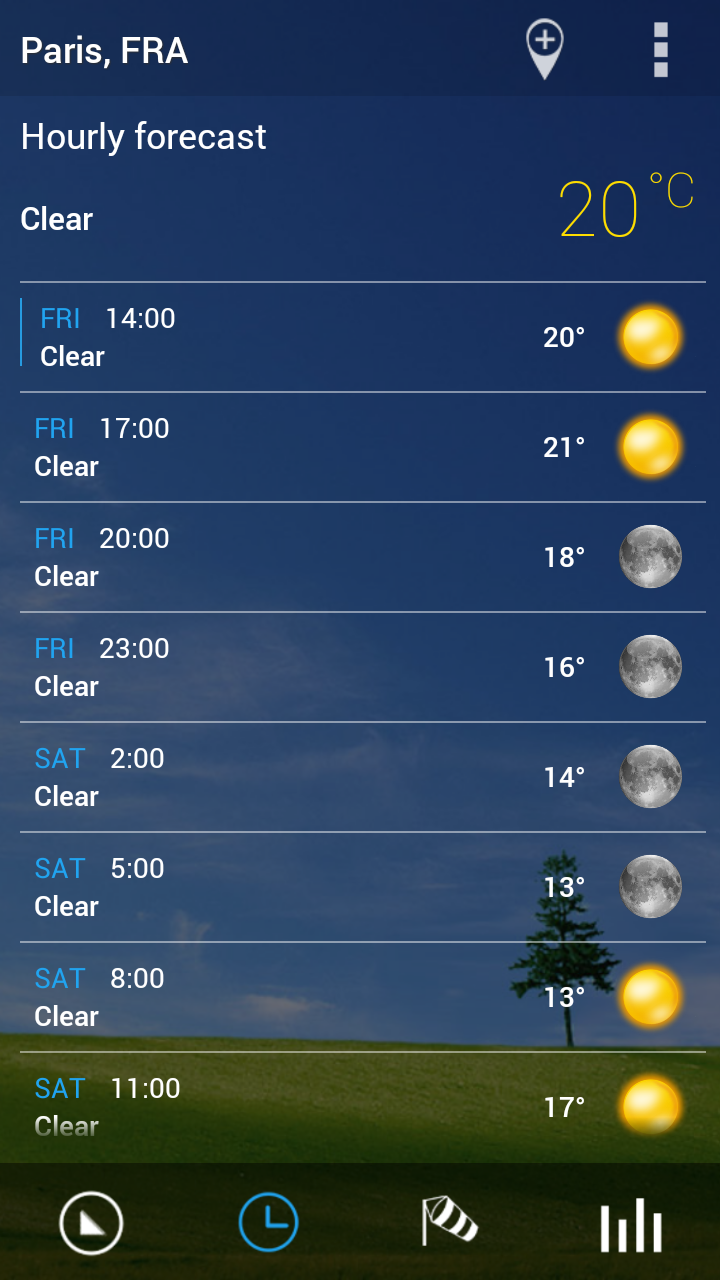The width and height of the screenshot is (720, 1280).
Task: Open the overflow menu
Action: [660, 49]
